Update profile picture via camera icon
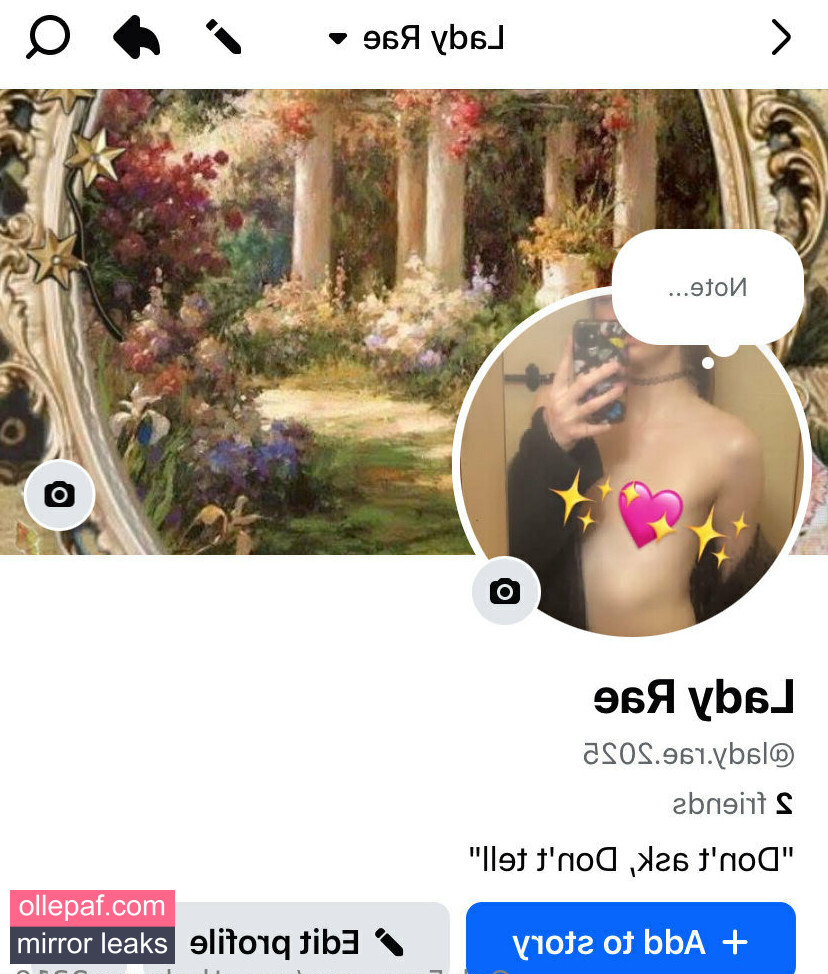Image resolution: width=828 pixels, height=974 pixels. [505, 591]
